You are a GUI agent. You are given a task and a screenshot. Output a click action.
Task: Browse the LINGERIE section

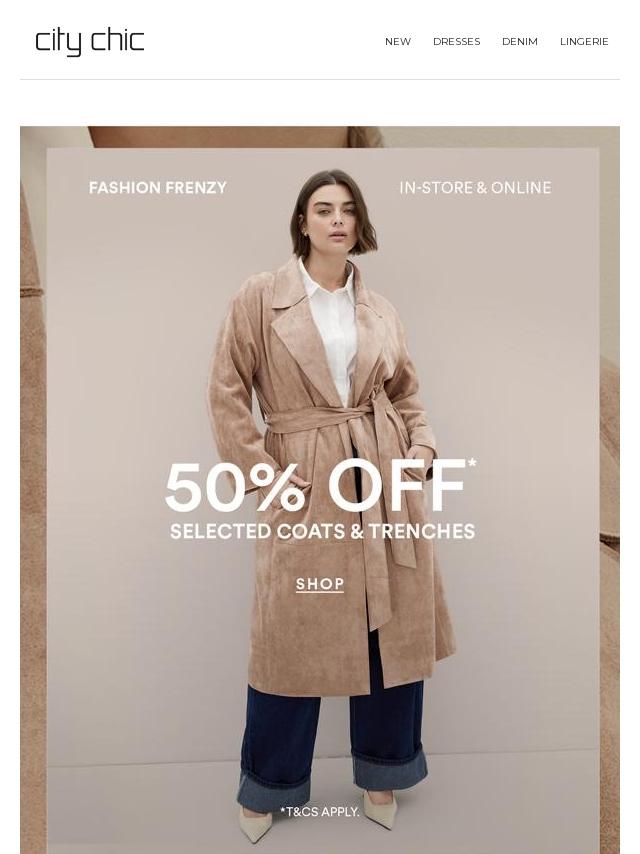pyautogui.click(x=584, y=42)
